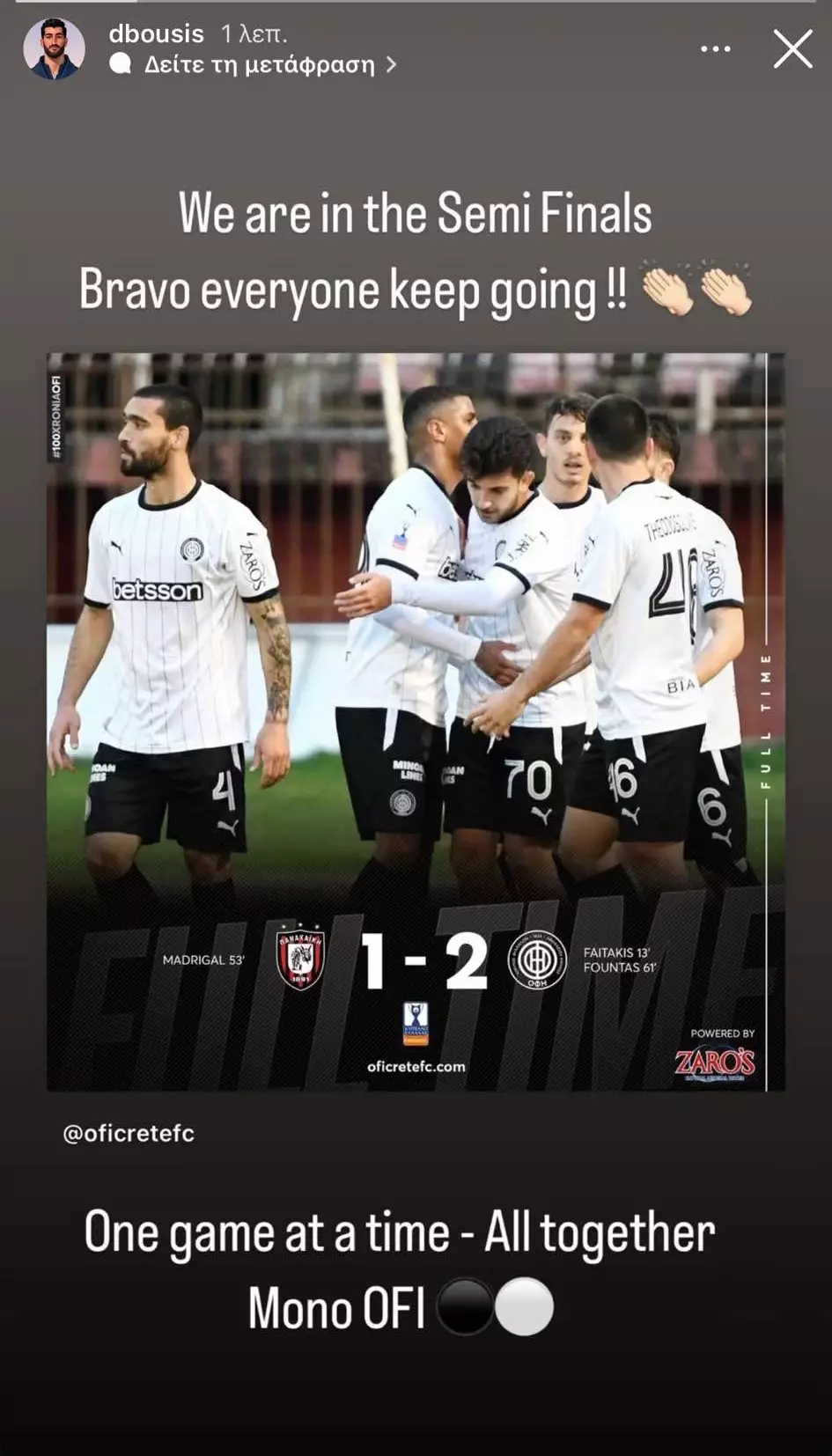832x1456 pixels.
Task: Close the story viewer
Action: [792, 49]
